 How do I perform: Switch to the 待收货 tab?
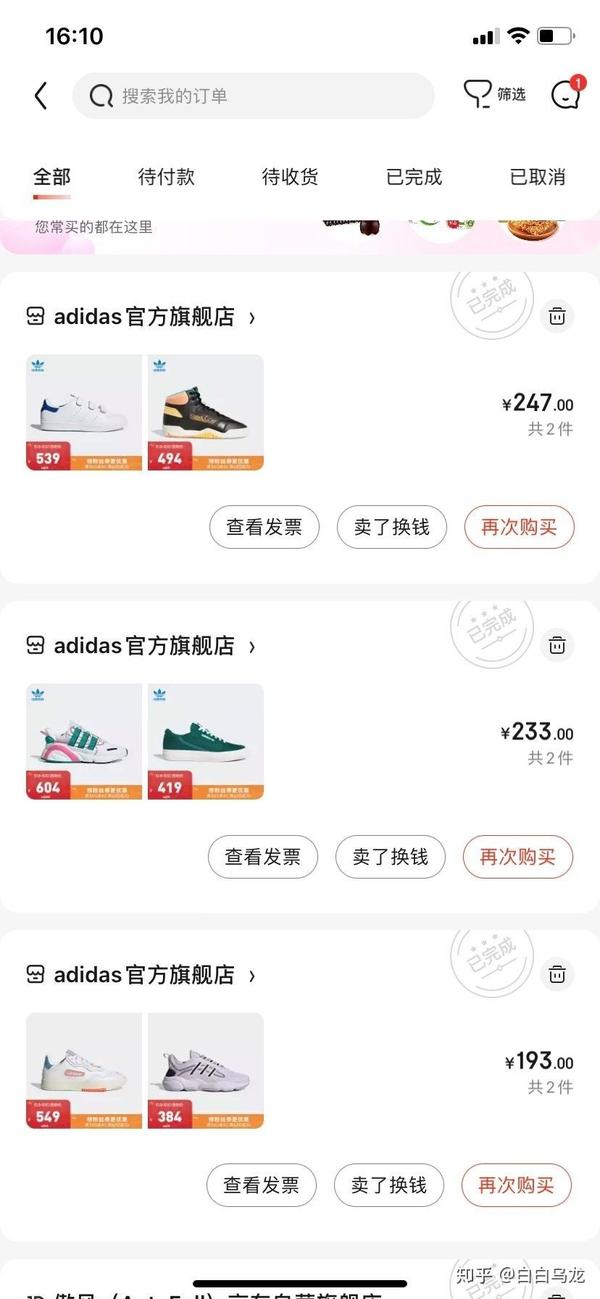point(290,177)
